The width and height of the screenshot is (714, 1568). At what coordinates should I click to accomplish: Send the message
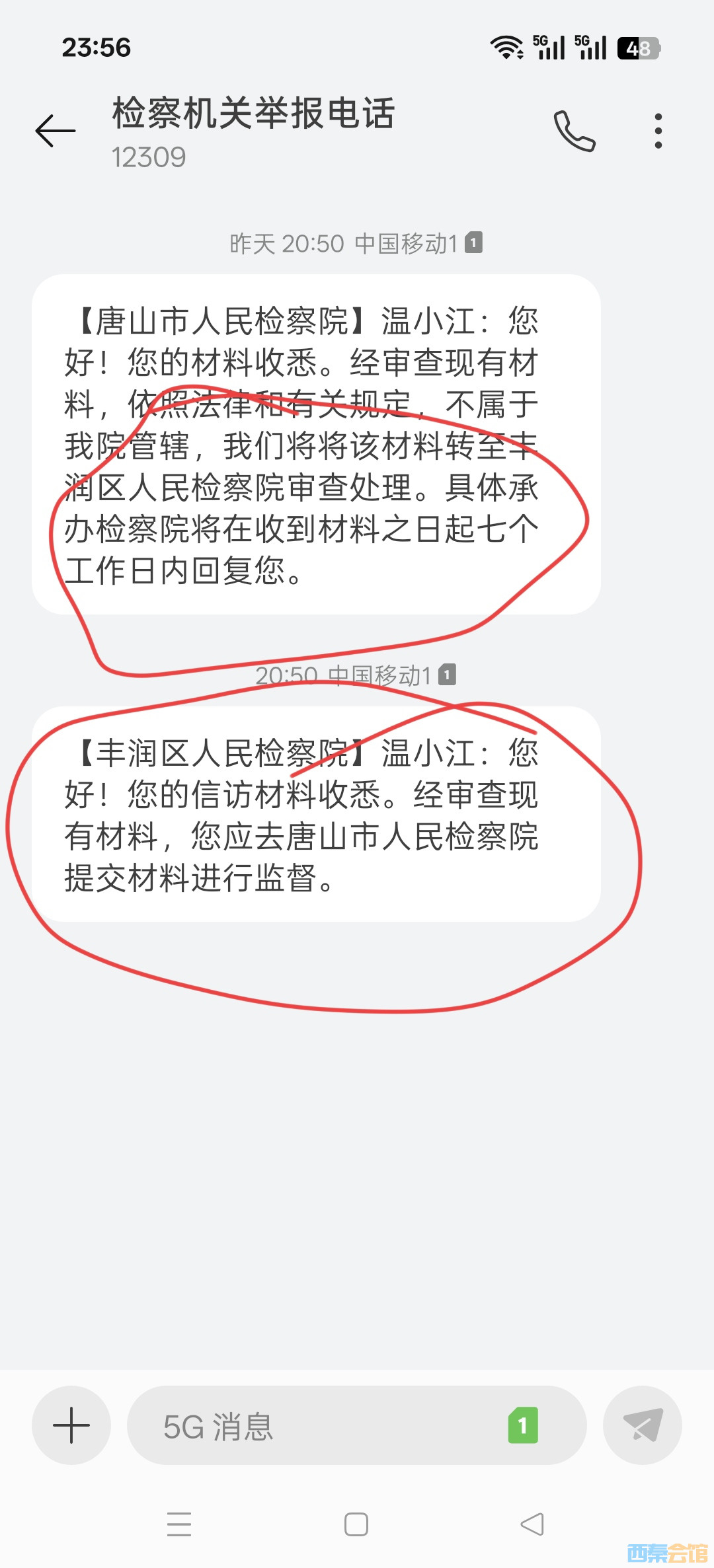pyautogui.click(x=642, y=1425)
